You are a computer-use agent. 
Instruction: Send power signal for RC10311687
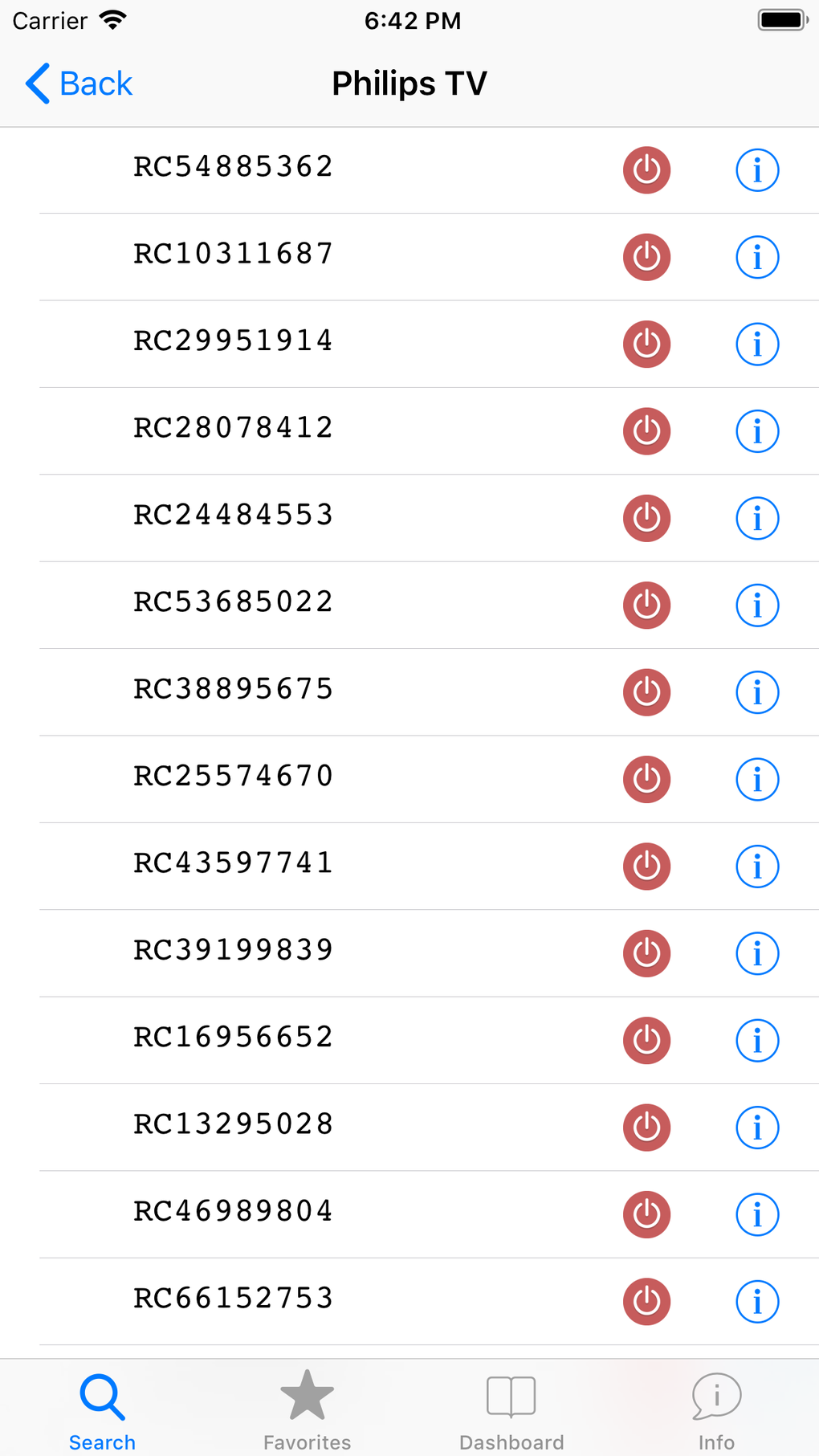[646, 257]
